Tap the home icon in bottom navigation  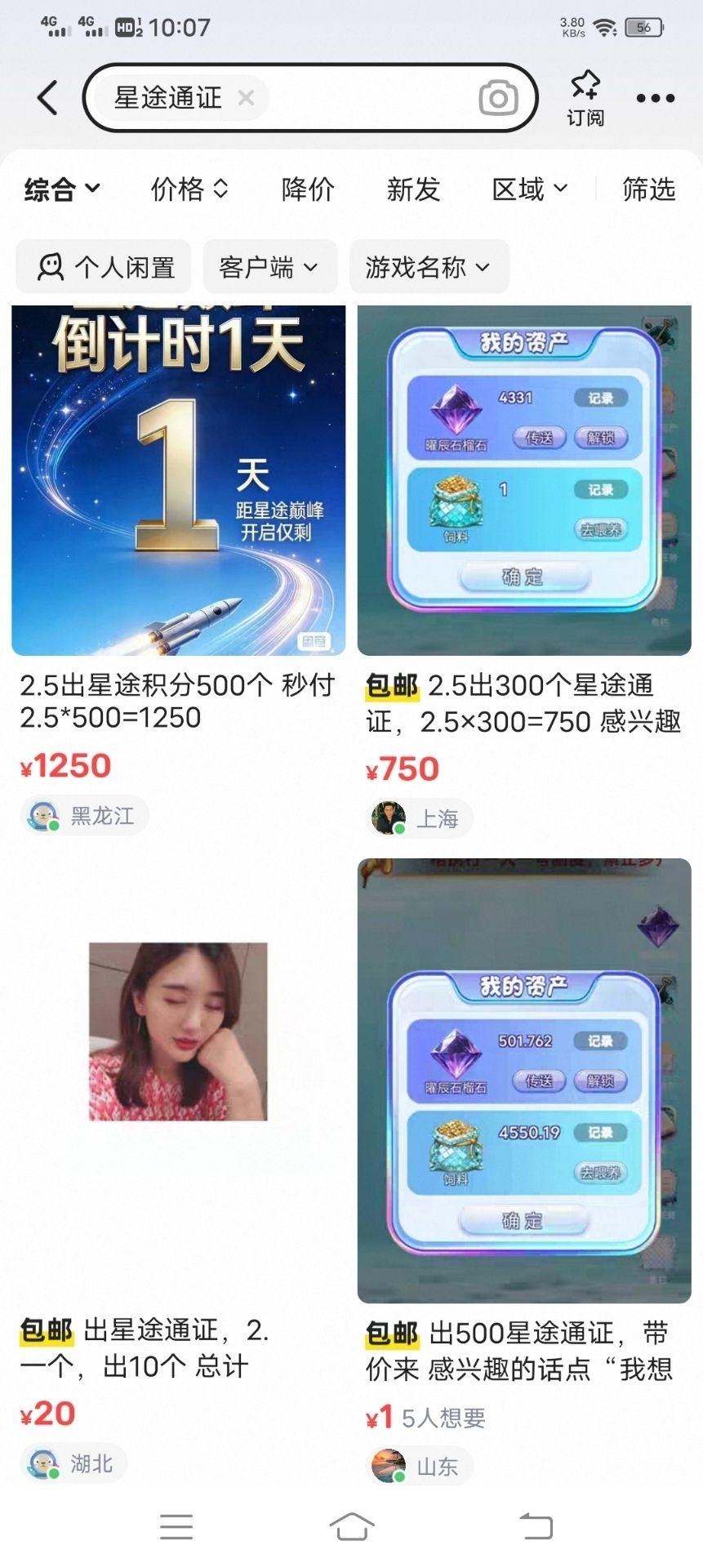tap(351, 1523)
